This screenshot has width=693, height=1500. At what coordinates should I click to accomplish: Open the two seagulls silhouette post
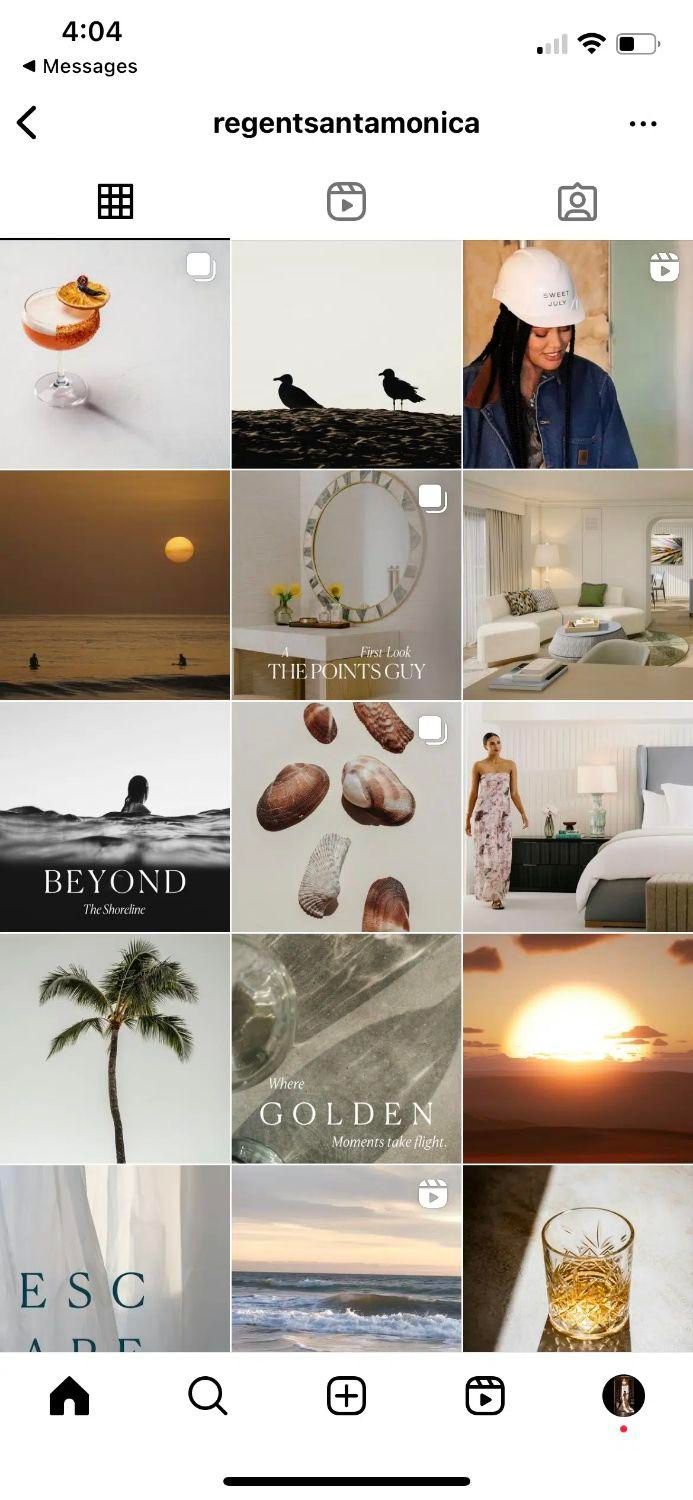tap(346, 355)
